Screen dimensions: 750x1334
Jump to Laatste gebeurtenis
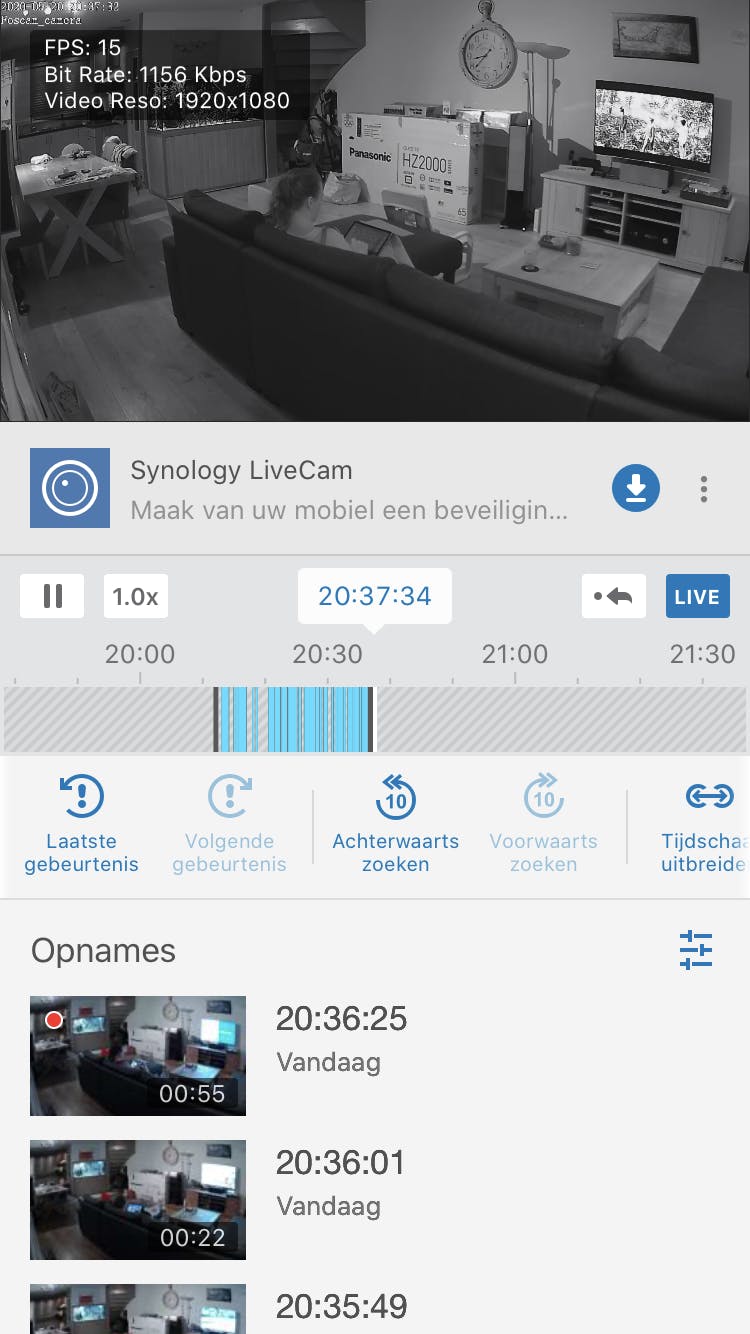pyautogui.click(x=82, y=824)
